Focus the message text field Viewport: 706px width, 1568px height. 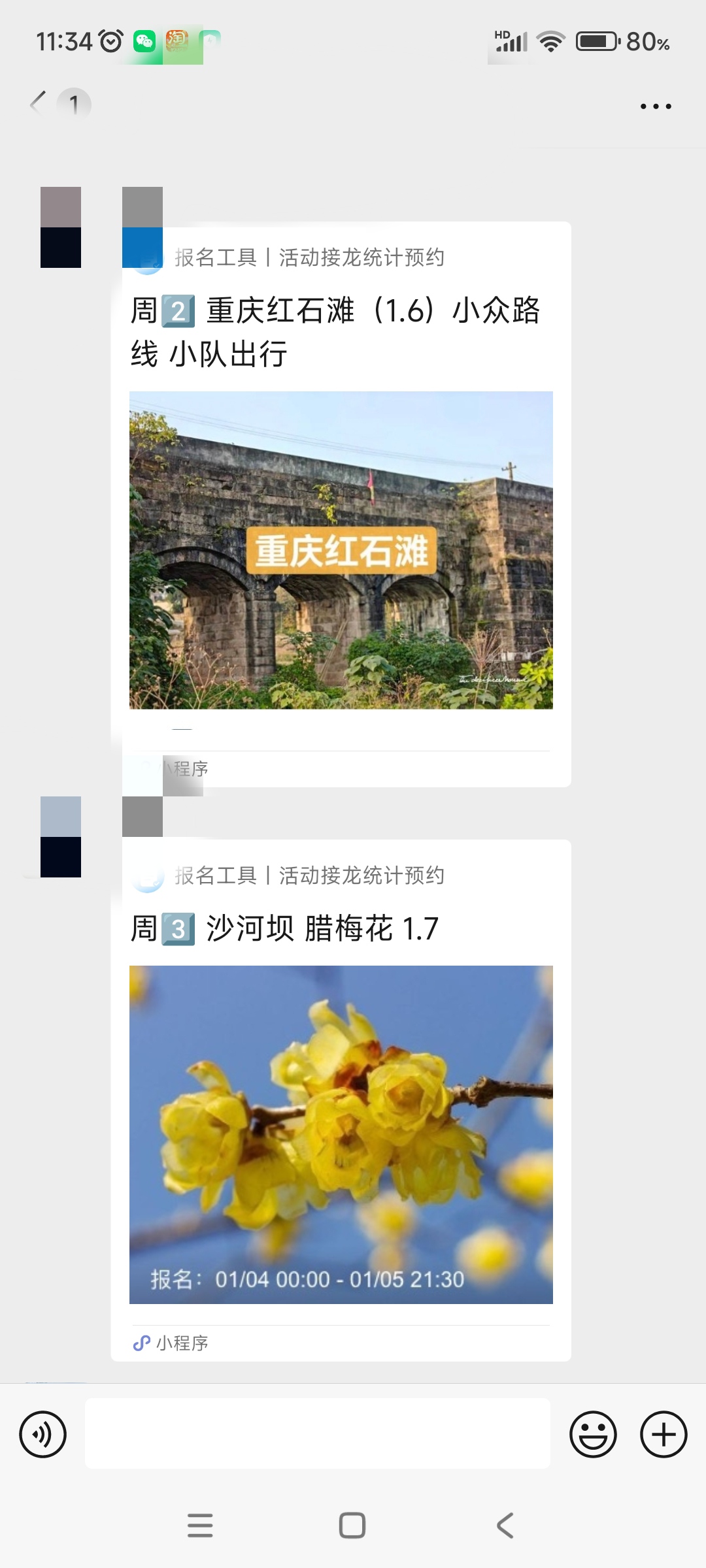coord(317,1434)
